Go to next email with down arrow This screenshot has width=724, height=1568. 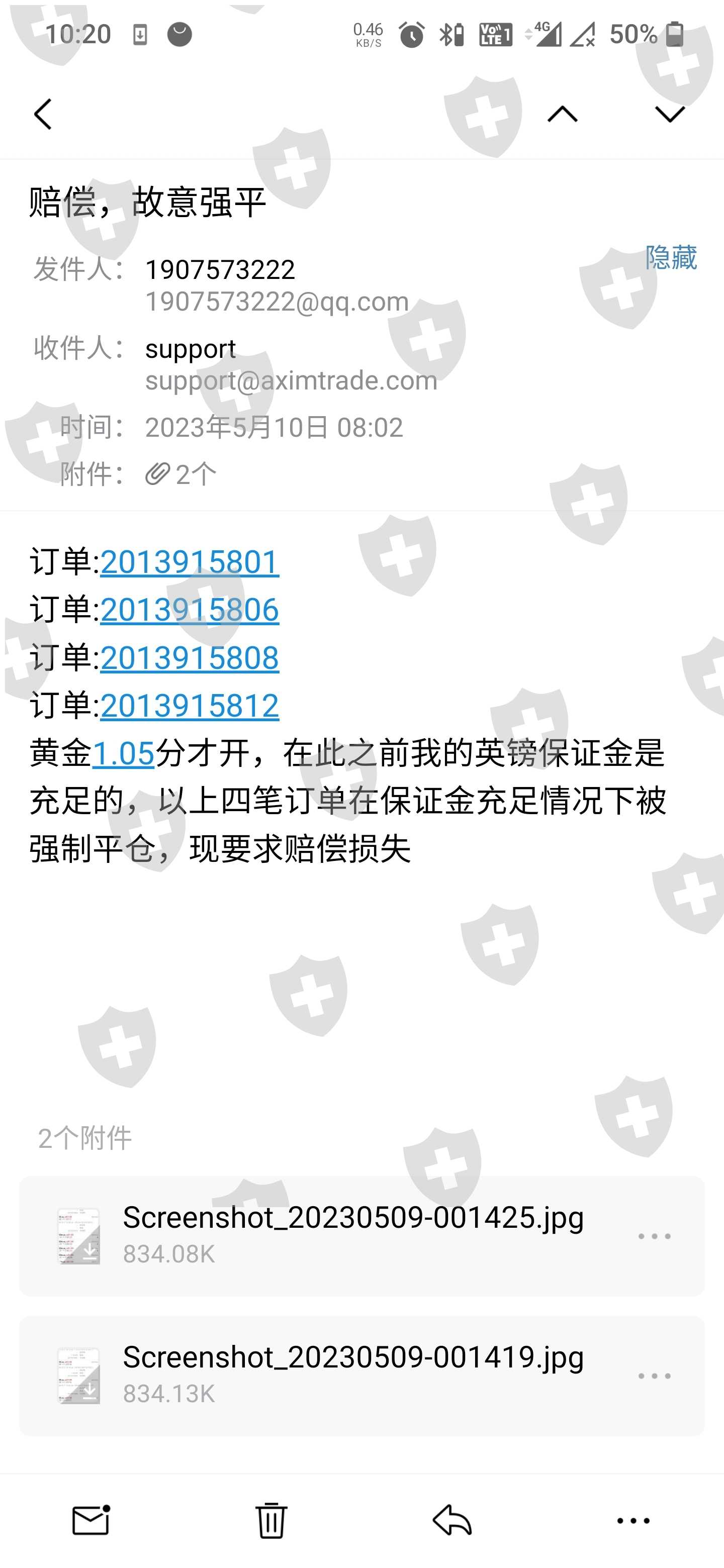[670, 114]
